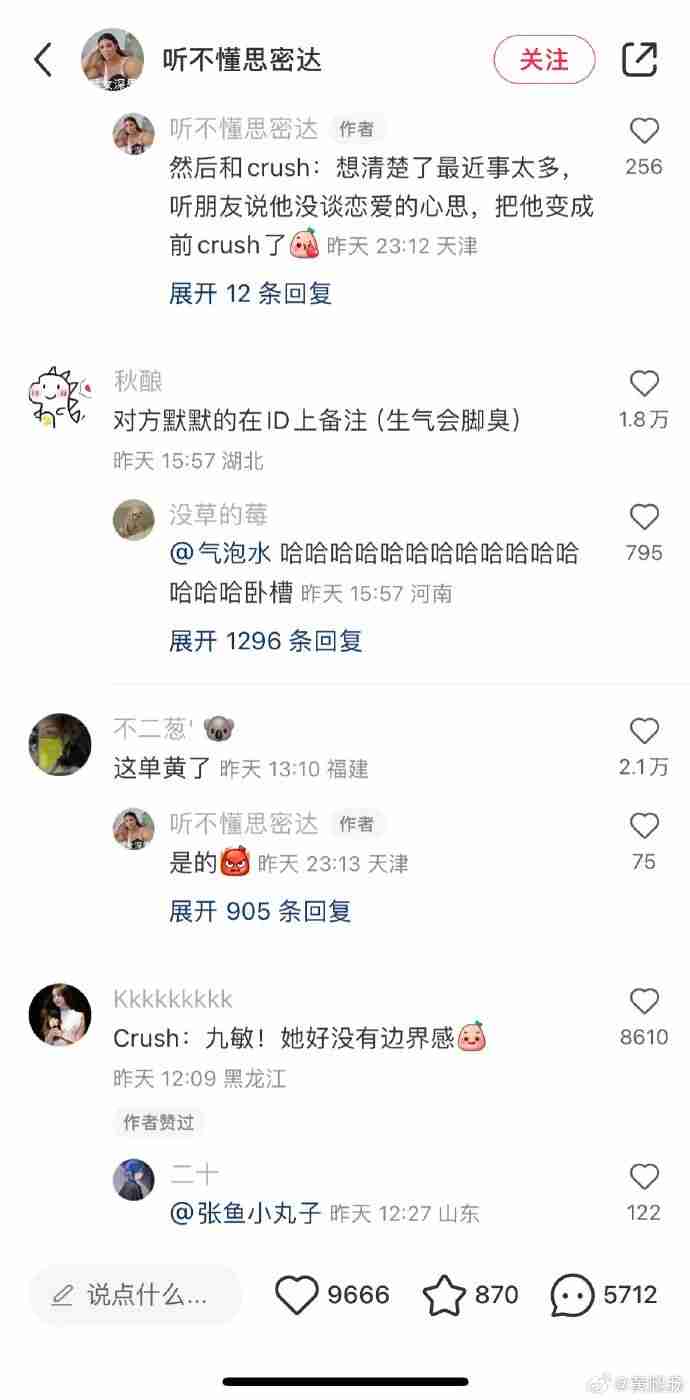Open the @张鱼小丸子 mention
The height and width of the screenshot is (1400, 690).
pyautogui.click(x=245, y=1213)
